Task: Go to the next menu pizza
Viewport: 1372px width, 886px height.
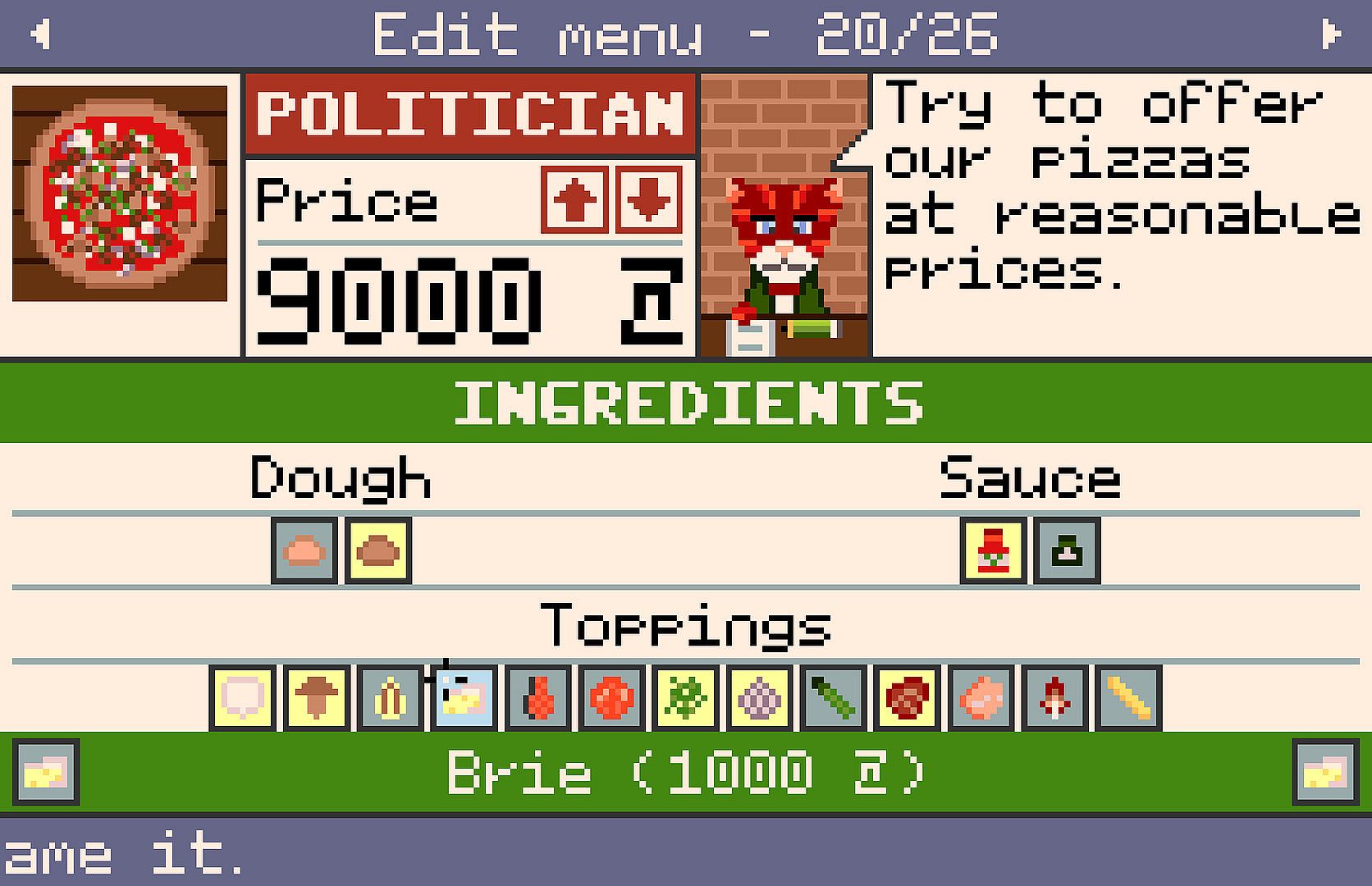Action: coord(1331,34)
